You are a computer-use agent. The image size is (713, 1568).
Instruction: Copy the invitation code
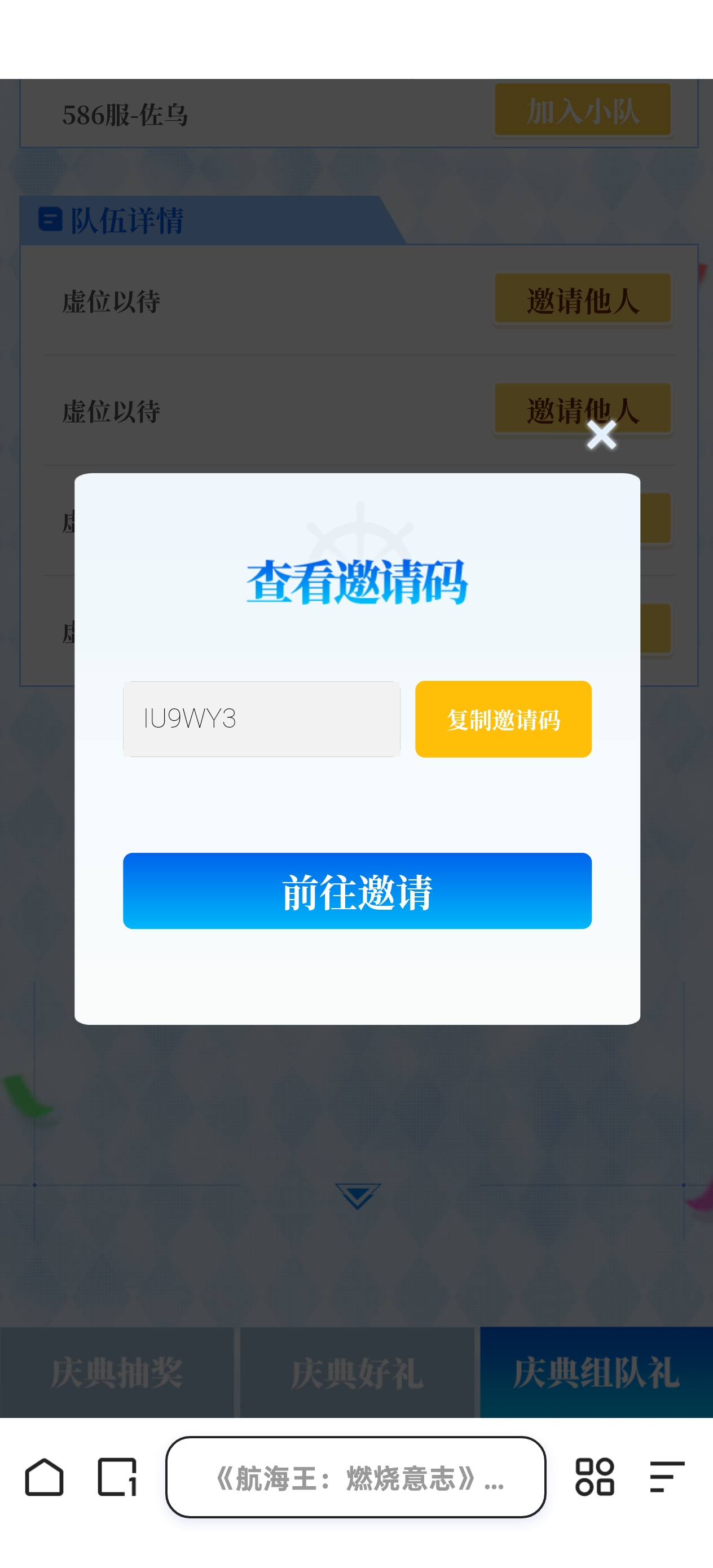503,719
